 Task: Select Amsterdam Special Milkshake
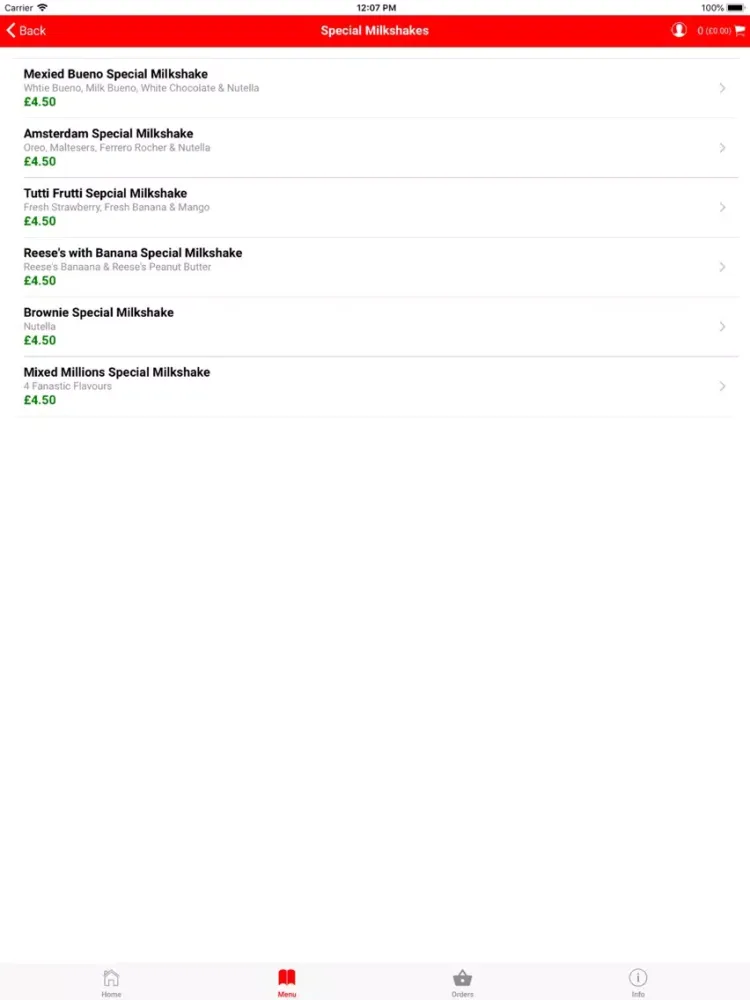[375, 148]
